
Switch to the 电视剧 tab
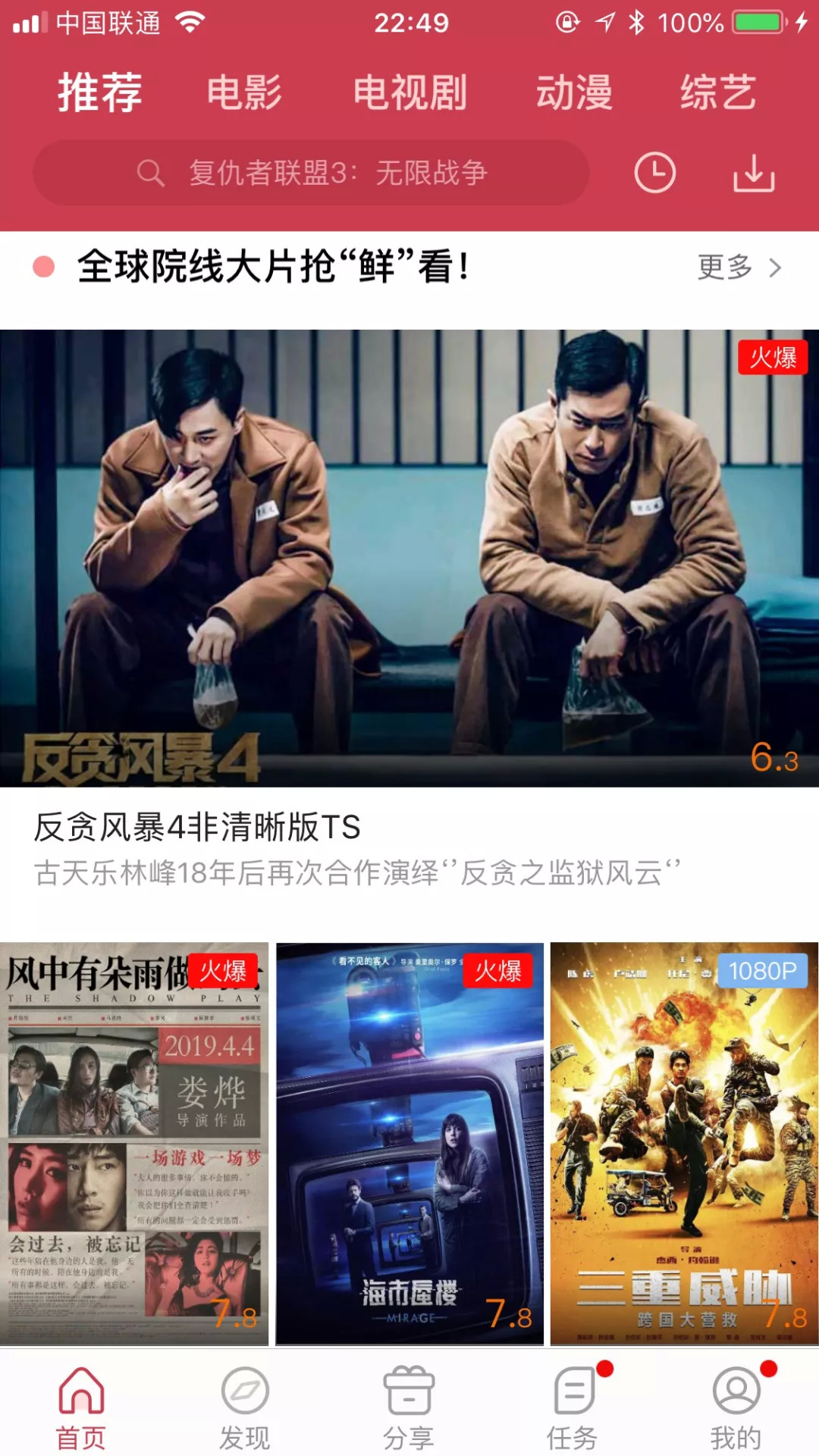[410, 92]
